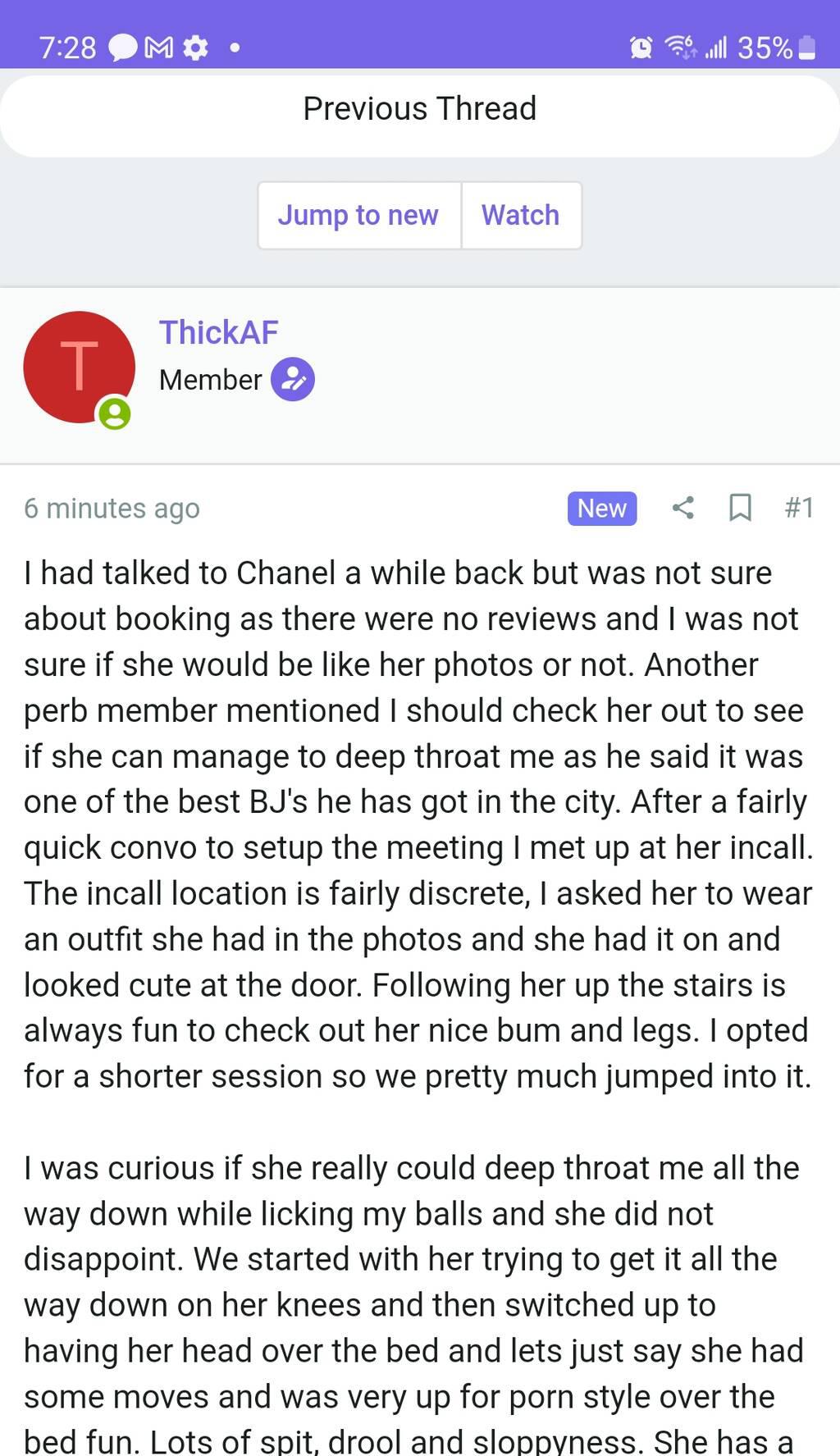The width and height of the screenshot is (840, 1456).
Task: Jump to new posts
Action: 358,215
